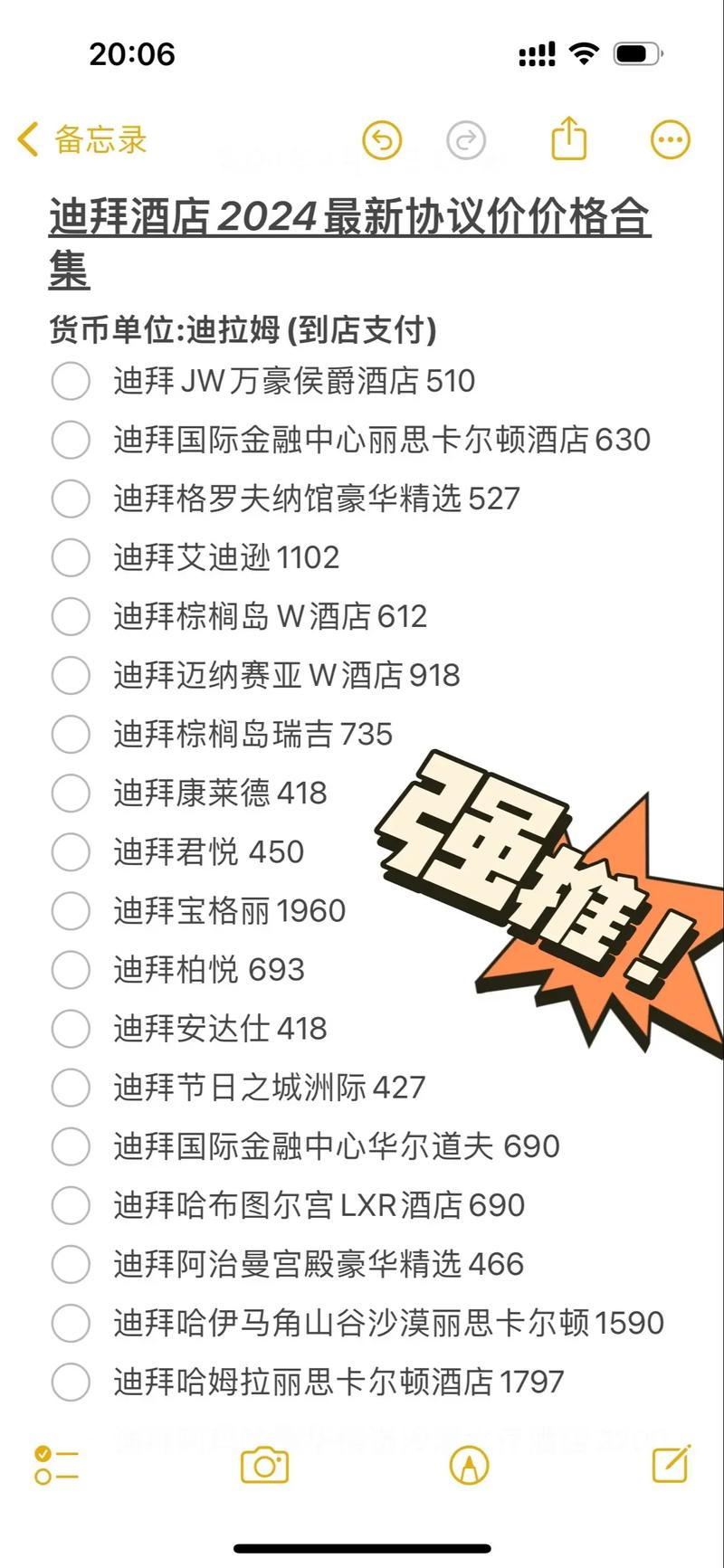The image size is (724, 1568).
Task: Check the circle next to 迪拜康莱德 418
Action: pos(71,794)
